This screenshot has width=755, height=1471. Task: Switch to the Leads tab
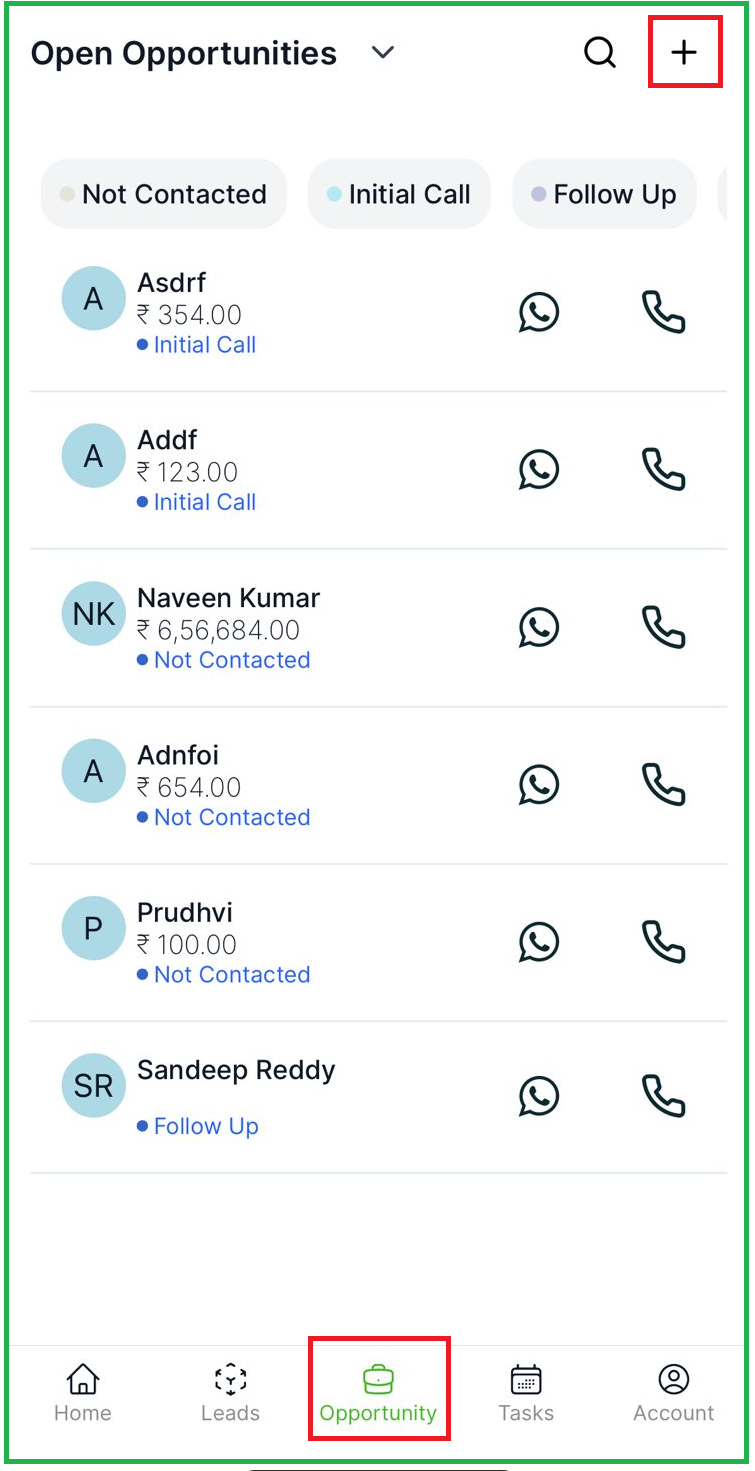pyautogui.click(x=230, y=1393)
